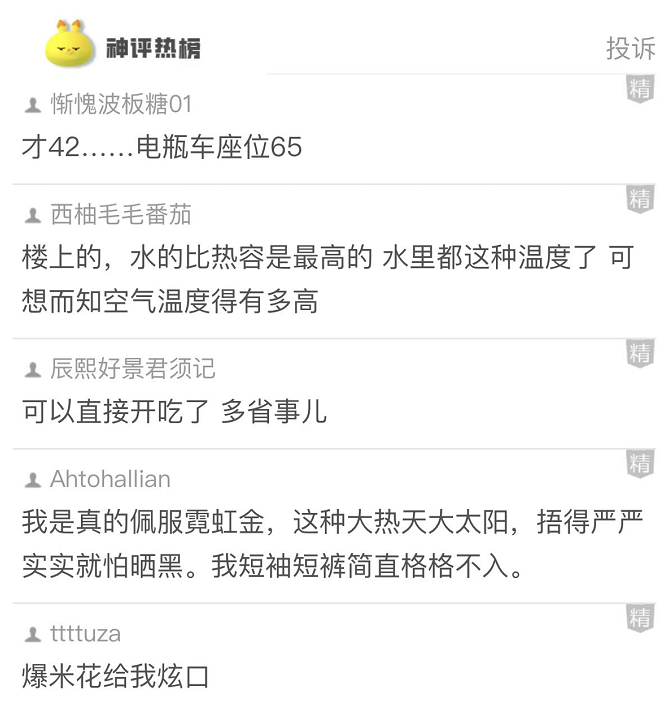Tap the 投诉 link

pos(630,47)
